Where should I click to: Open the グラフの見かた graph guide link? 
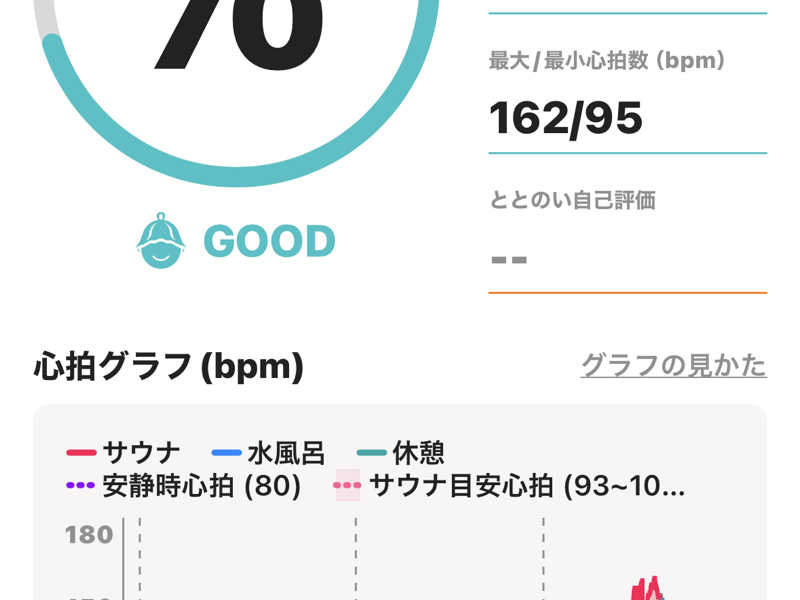673,366
